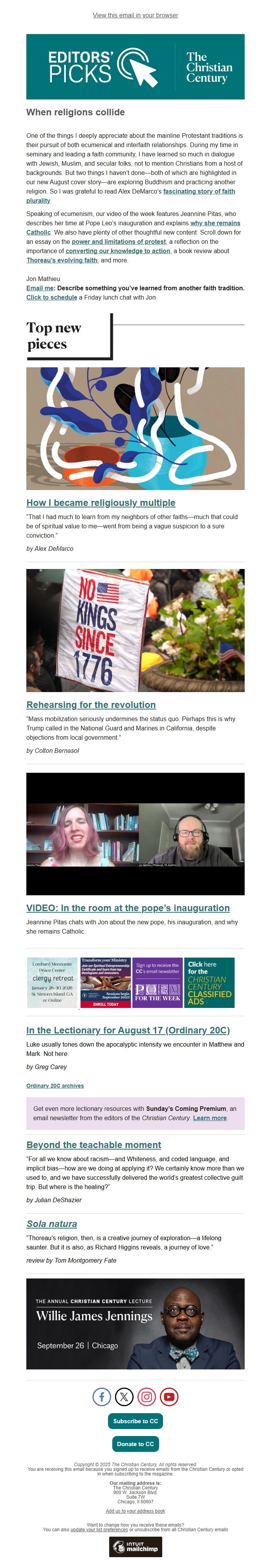This screenshot has width=271, height=1568.
Task: Tap the 'Donate to CC' button
Action: (135, 1444)
